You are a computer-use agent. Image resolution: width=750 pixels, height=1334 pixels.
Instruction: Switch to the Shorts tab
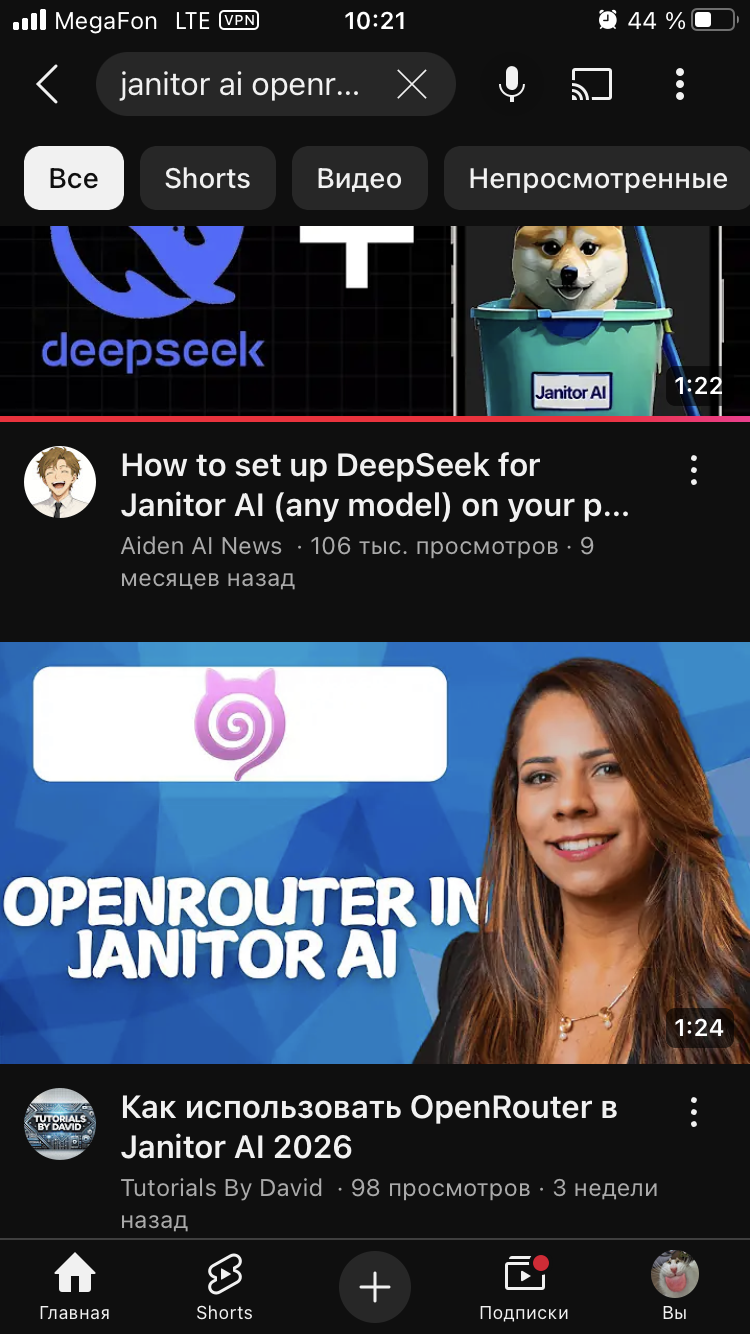click(224, 1288)
